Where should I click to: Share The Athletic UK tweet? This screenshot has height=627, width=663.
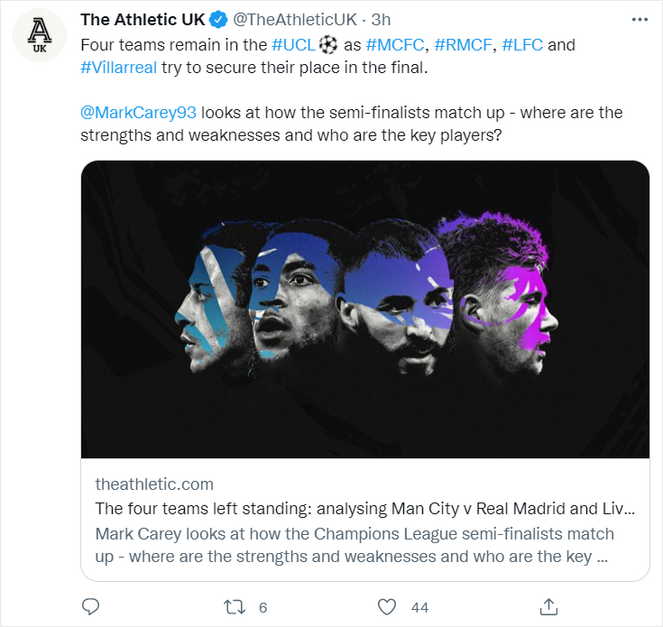click(548, 607)
